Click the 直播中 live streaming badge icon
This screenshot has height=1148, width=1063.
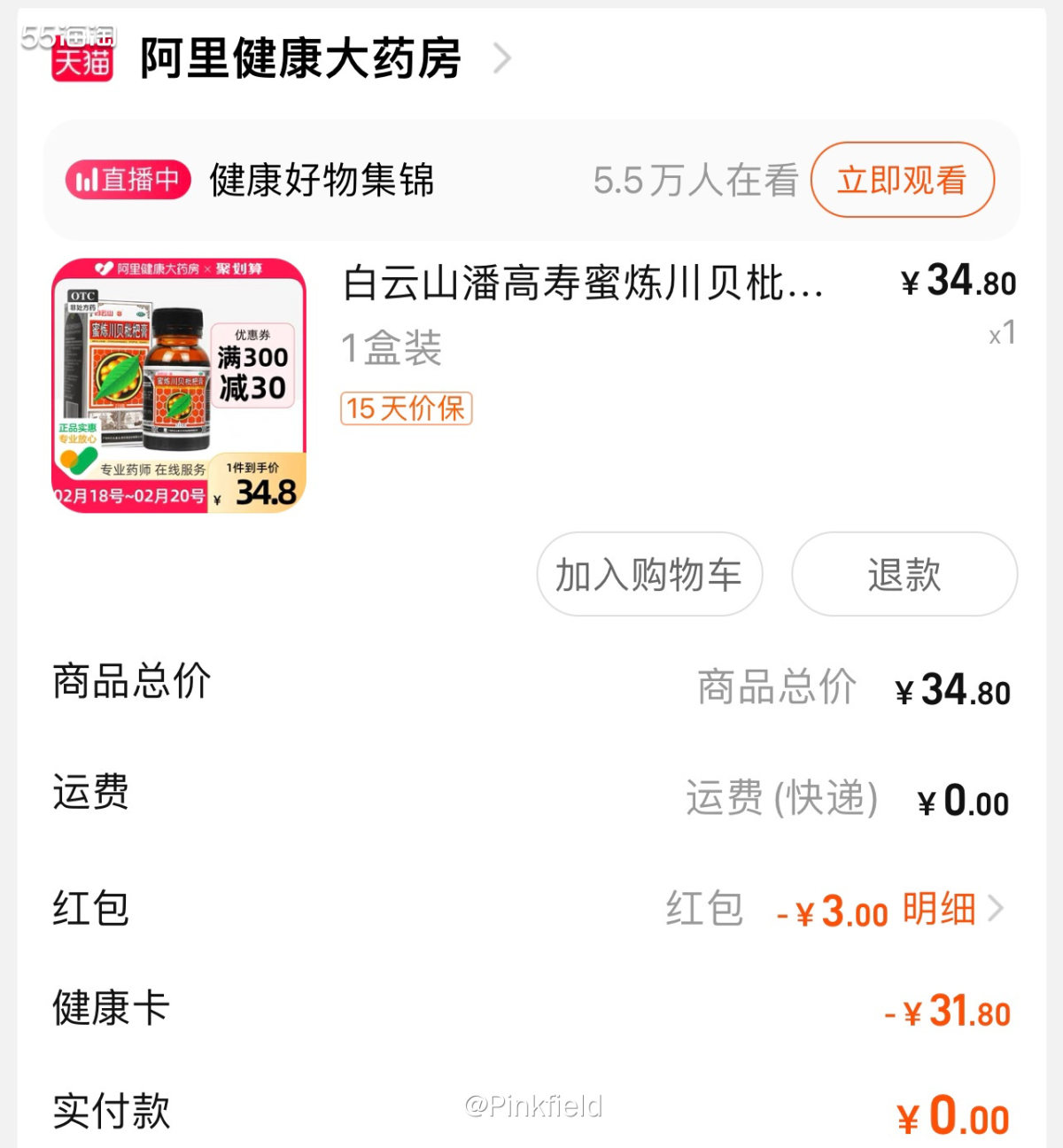click(x=127, y=179)
